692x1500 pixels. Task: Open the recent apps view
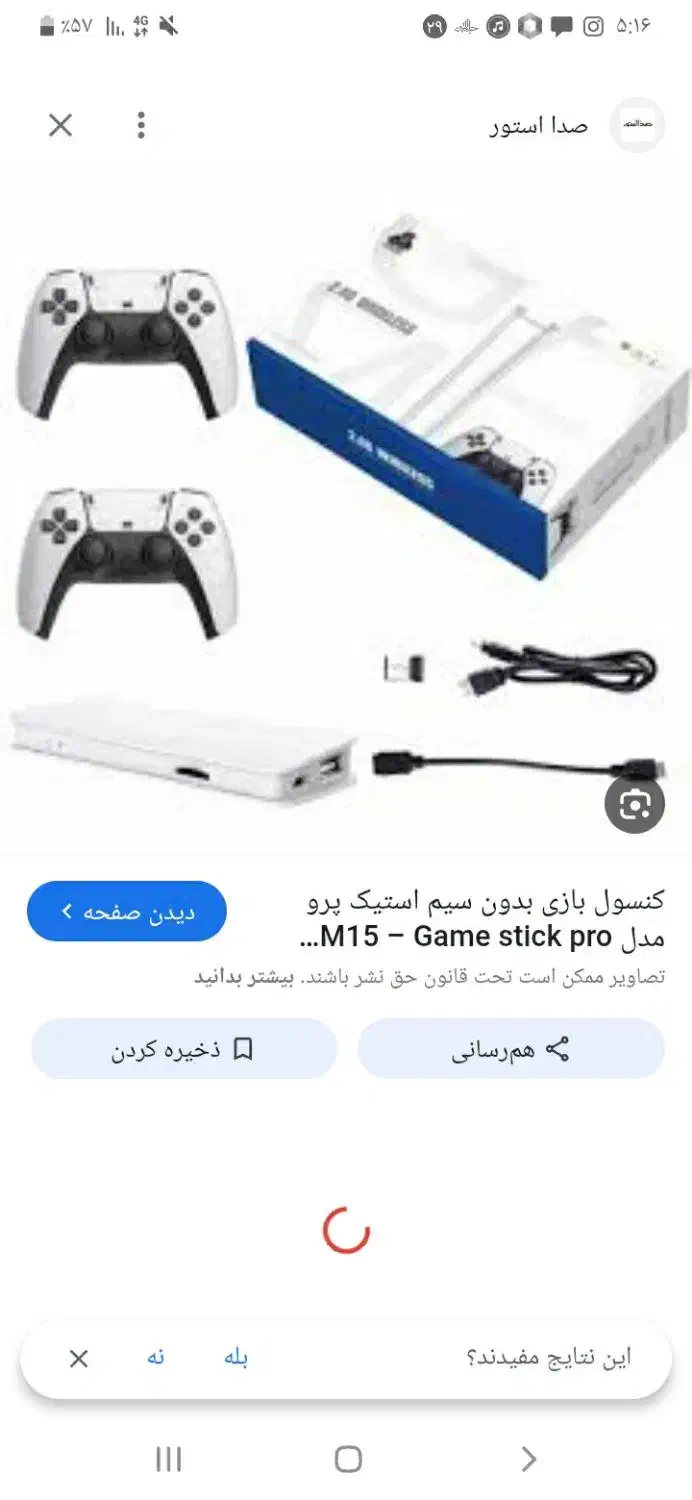point(168,1459)
